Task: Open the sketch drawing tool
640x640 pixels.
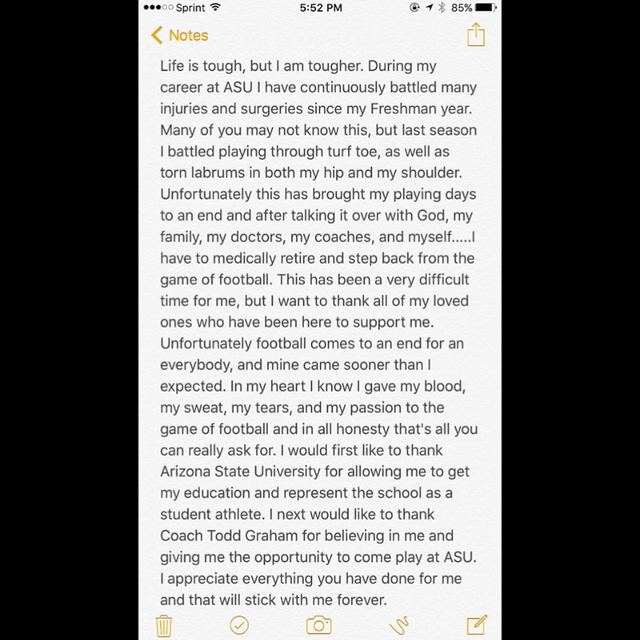Action: [x=399, y=625]
